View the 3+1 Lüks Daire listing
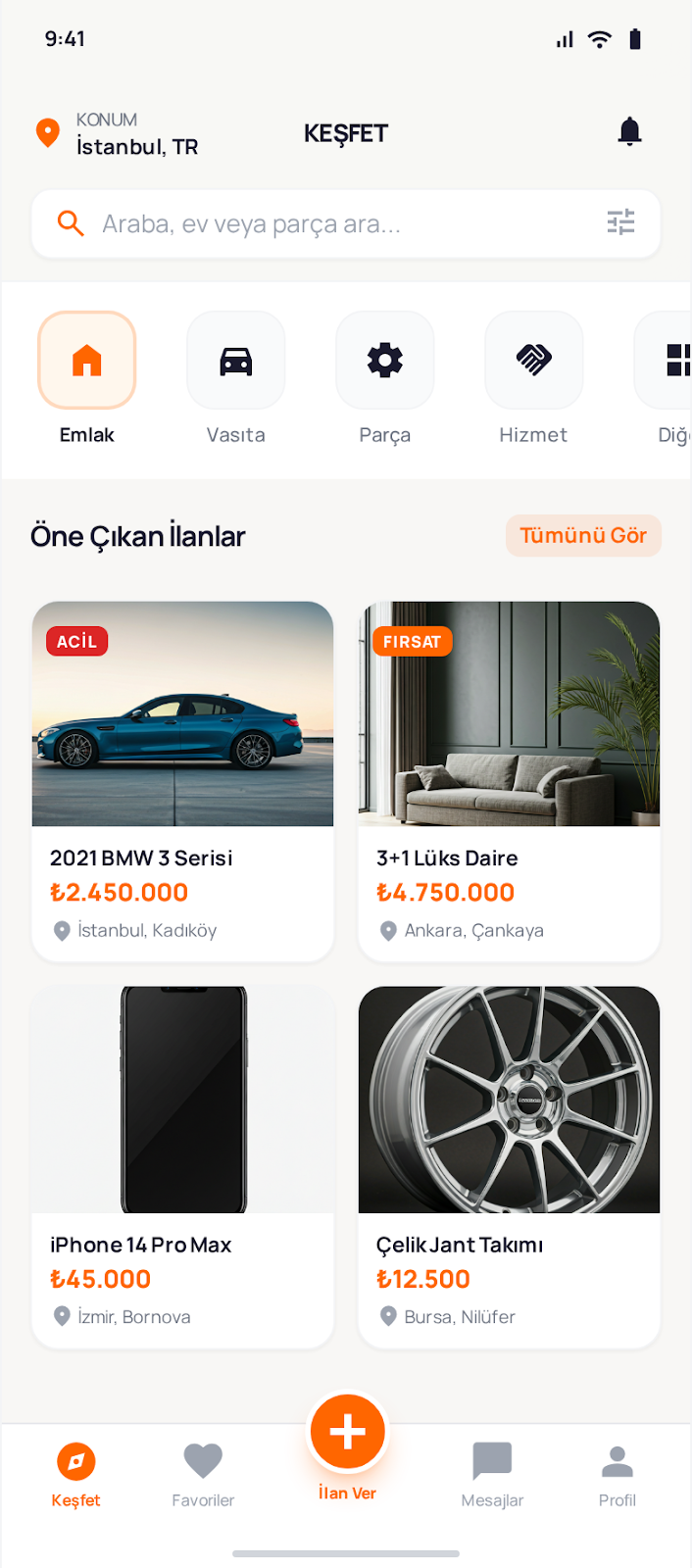This screenshot has width=692, height=1568. click(509, 780)
